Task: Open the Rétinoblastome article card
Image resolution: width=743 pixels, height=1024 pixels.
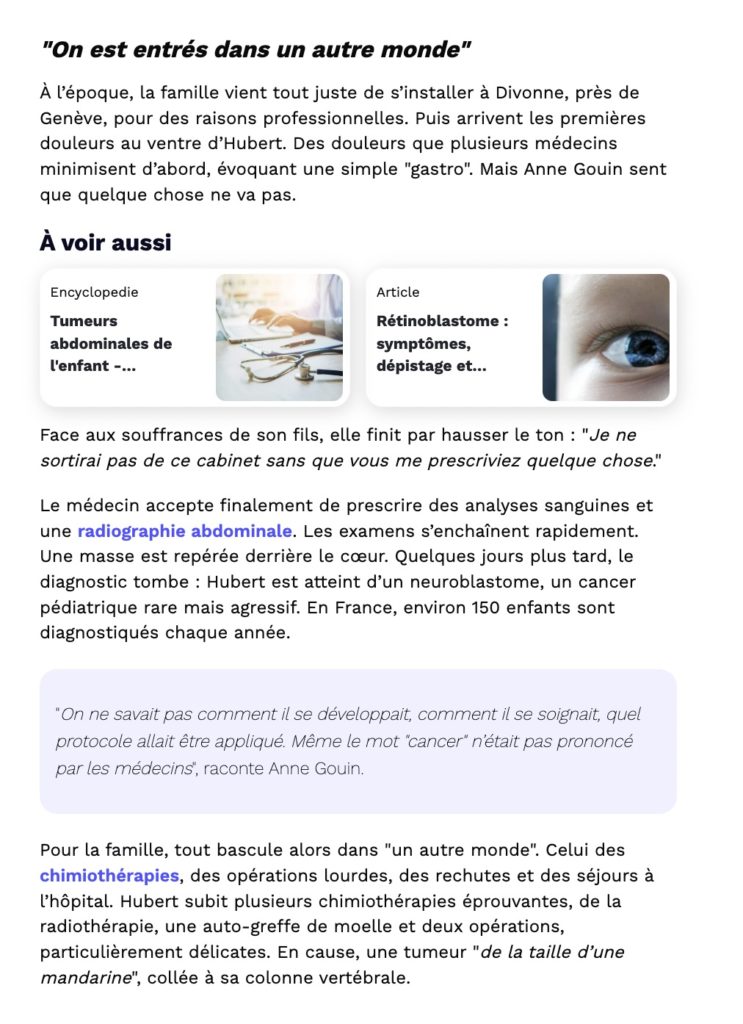Action: (520, 337)
